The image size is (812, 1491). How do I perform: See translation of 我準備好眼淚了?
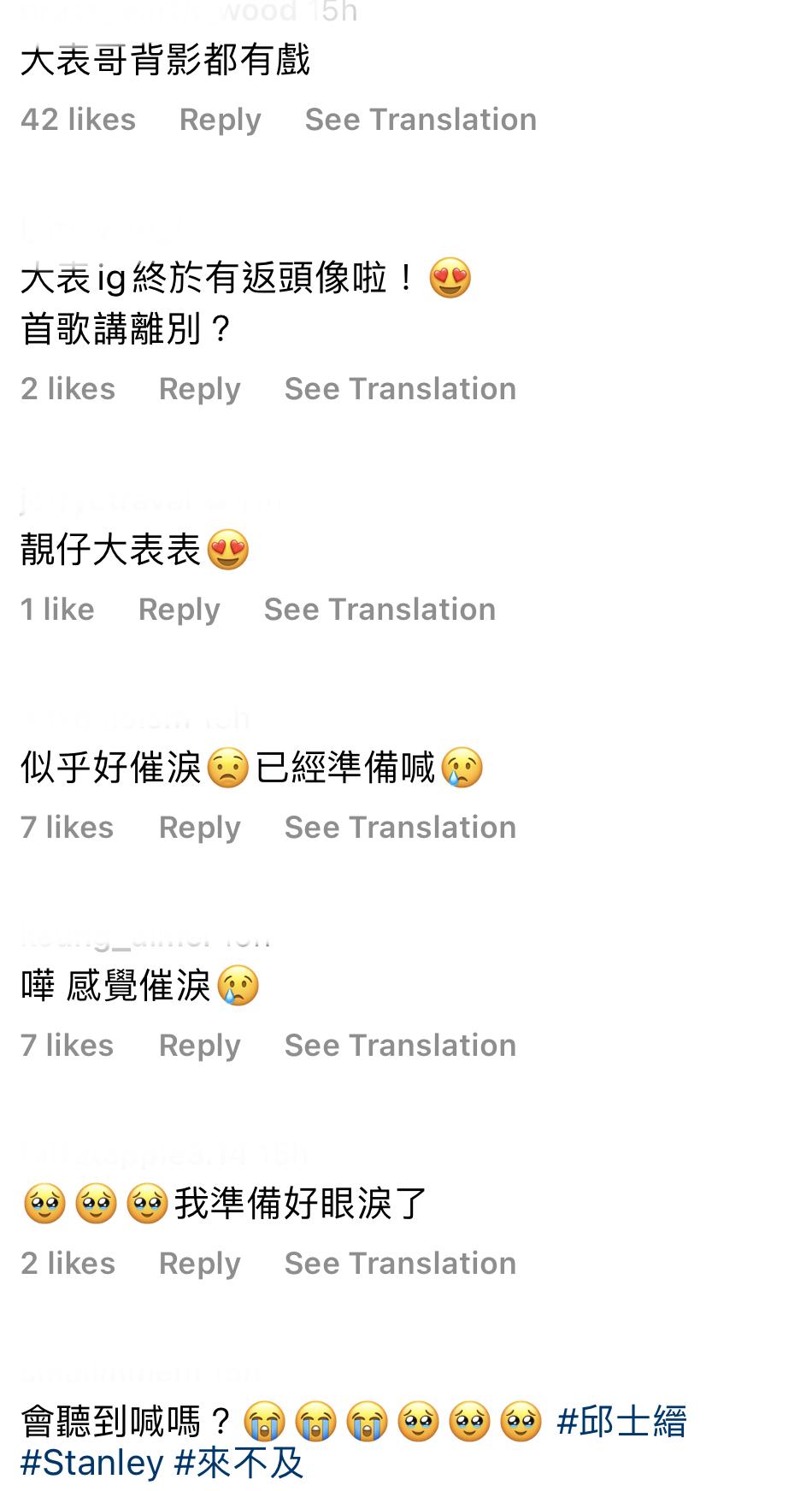pyautogui.click(x=400, y=1264)
